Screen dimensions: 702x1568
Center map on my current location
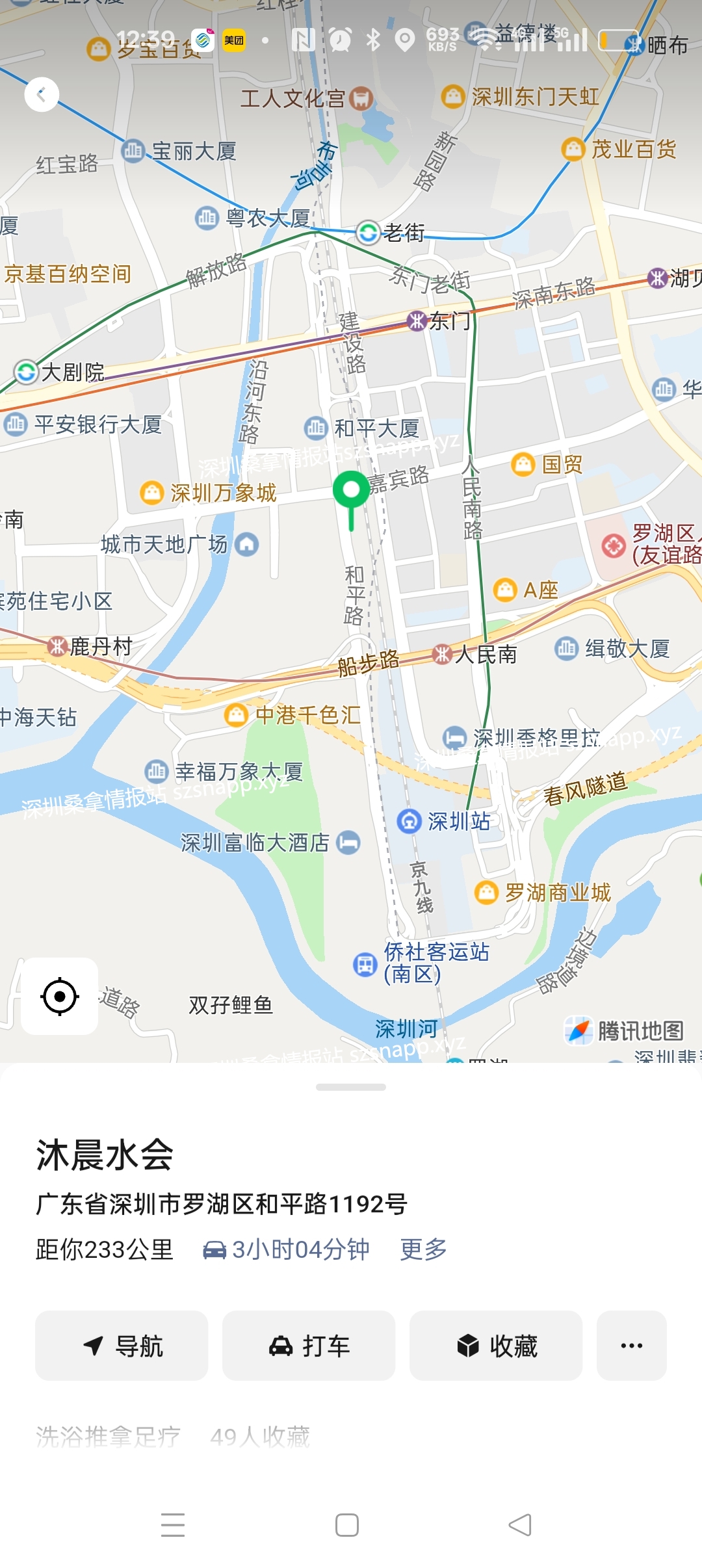coord(60,996)
